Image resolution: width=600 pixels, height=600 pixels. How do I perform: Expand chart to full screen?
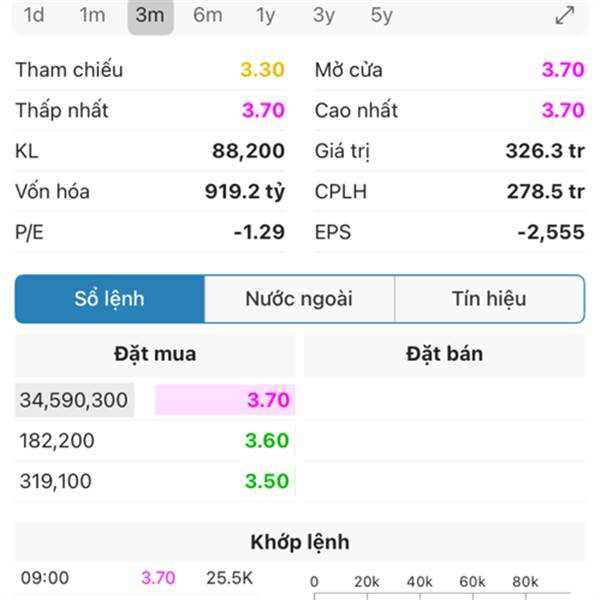565,15
